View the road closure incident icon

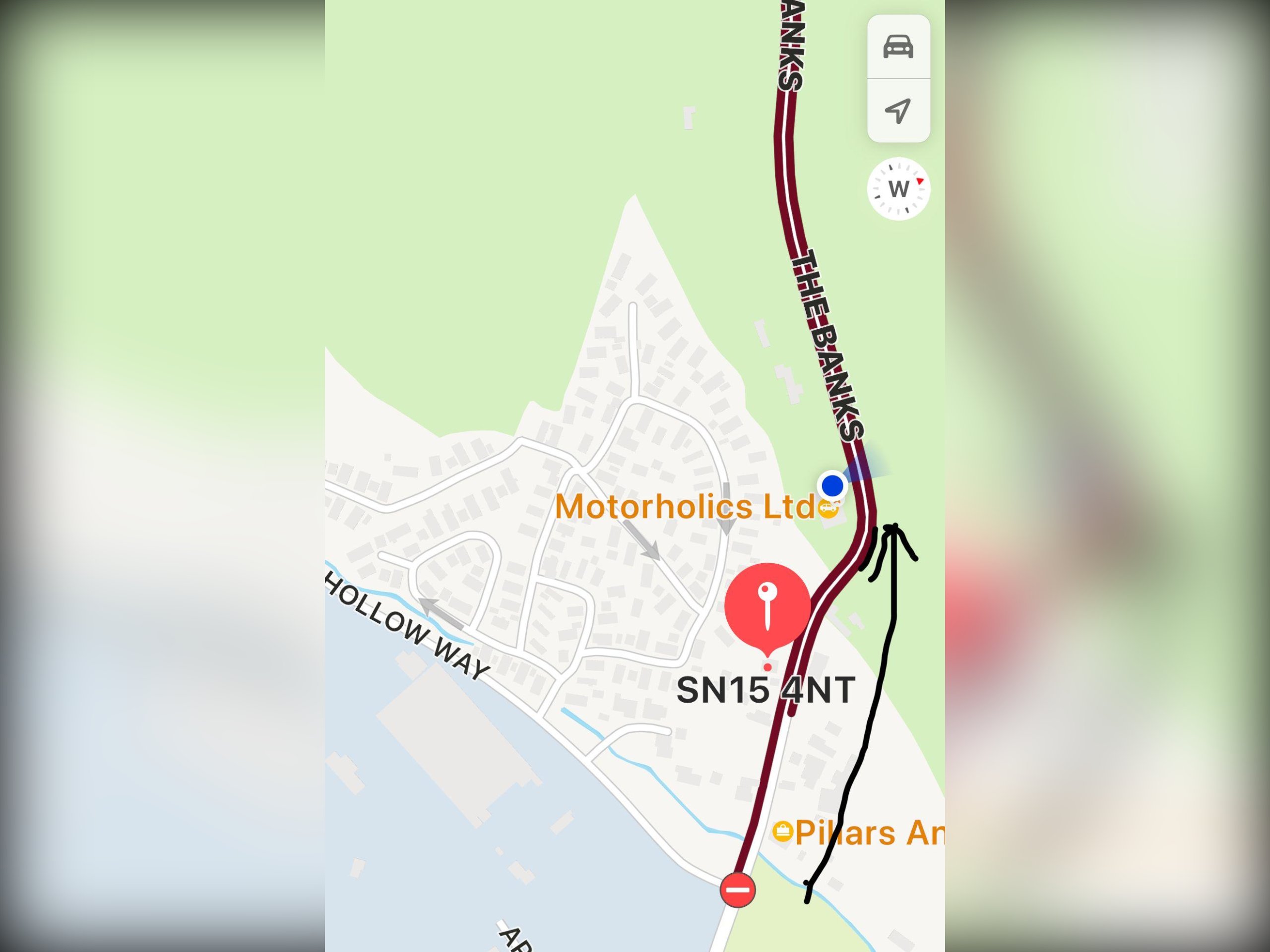738,890
